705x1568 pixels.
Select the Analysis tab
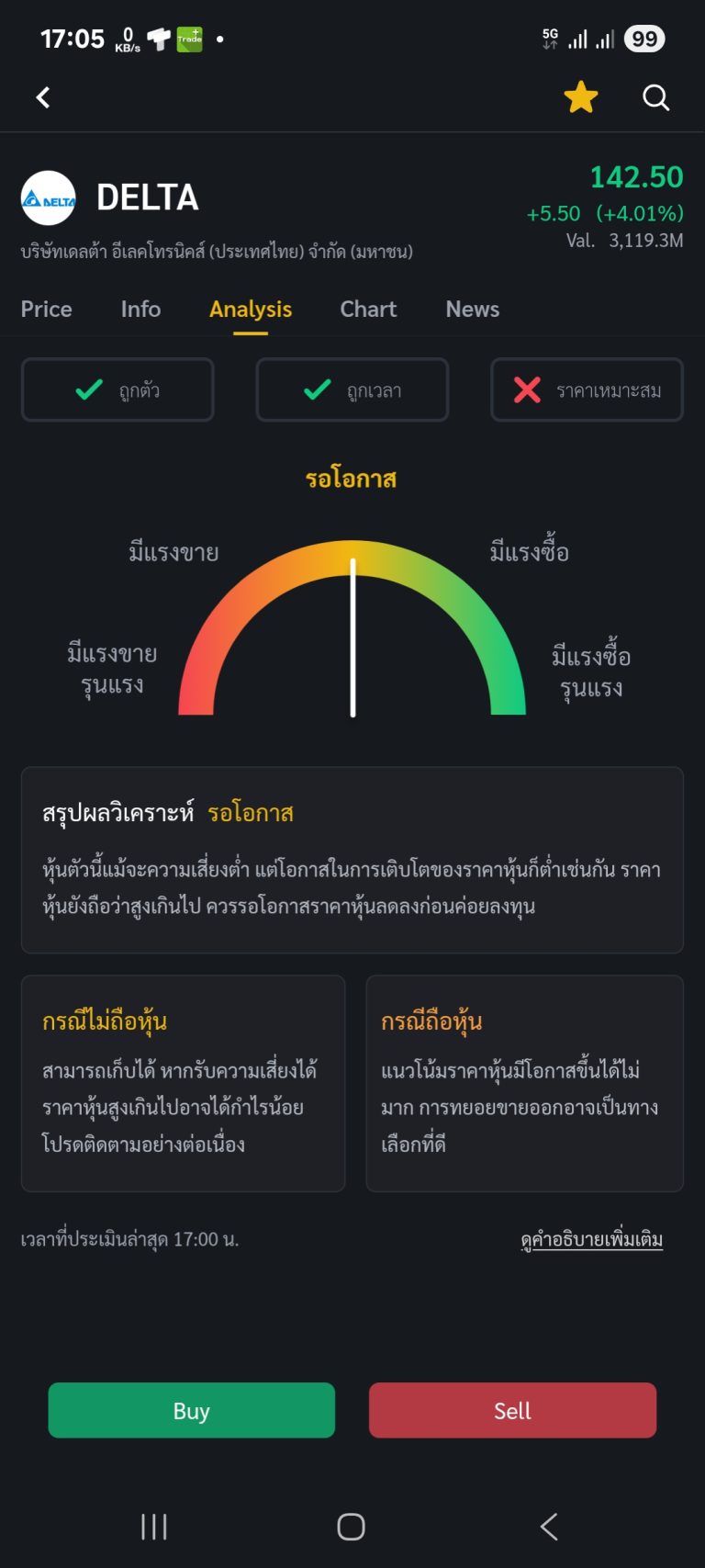[251, 310]
